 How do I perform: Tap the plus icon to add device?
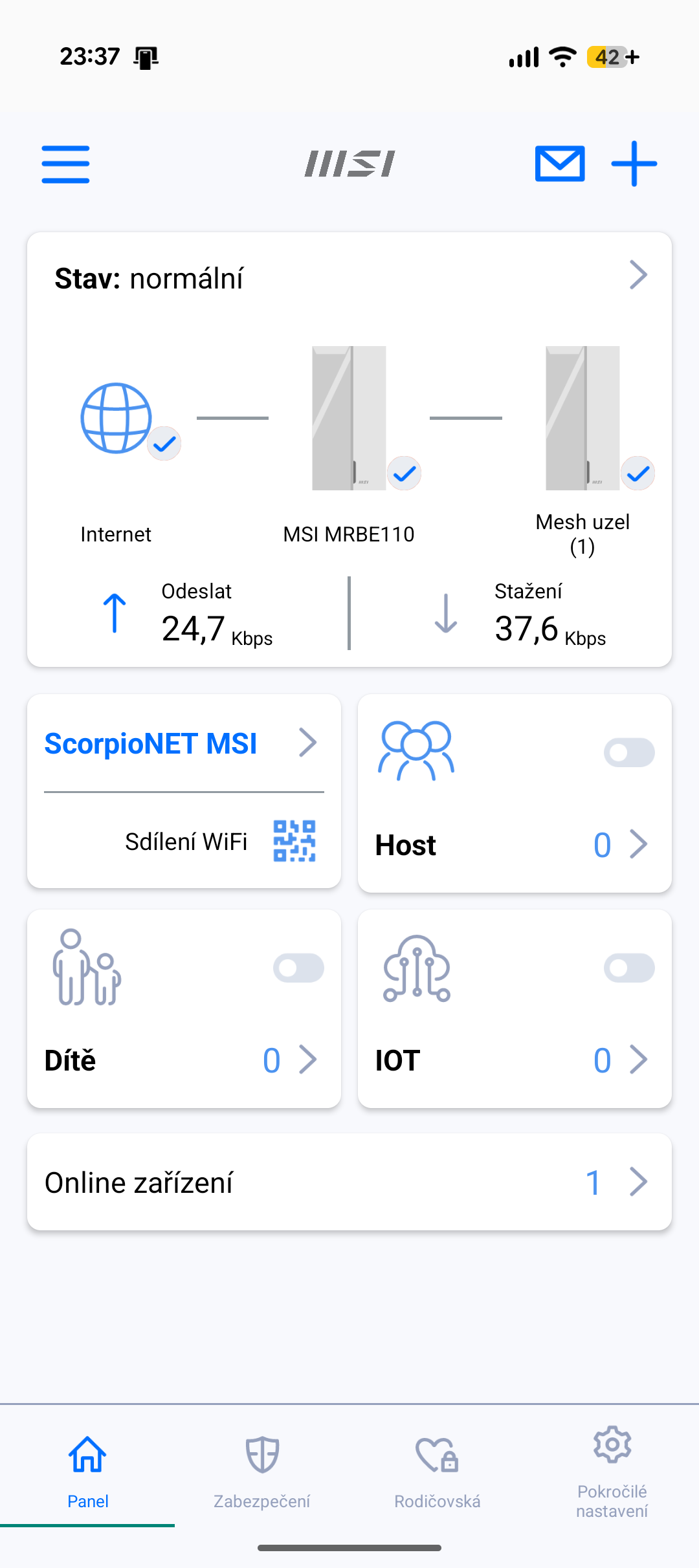coord(634,164)
